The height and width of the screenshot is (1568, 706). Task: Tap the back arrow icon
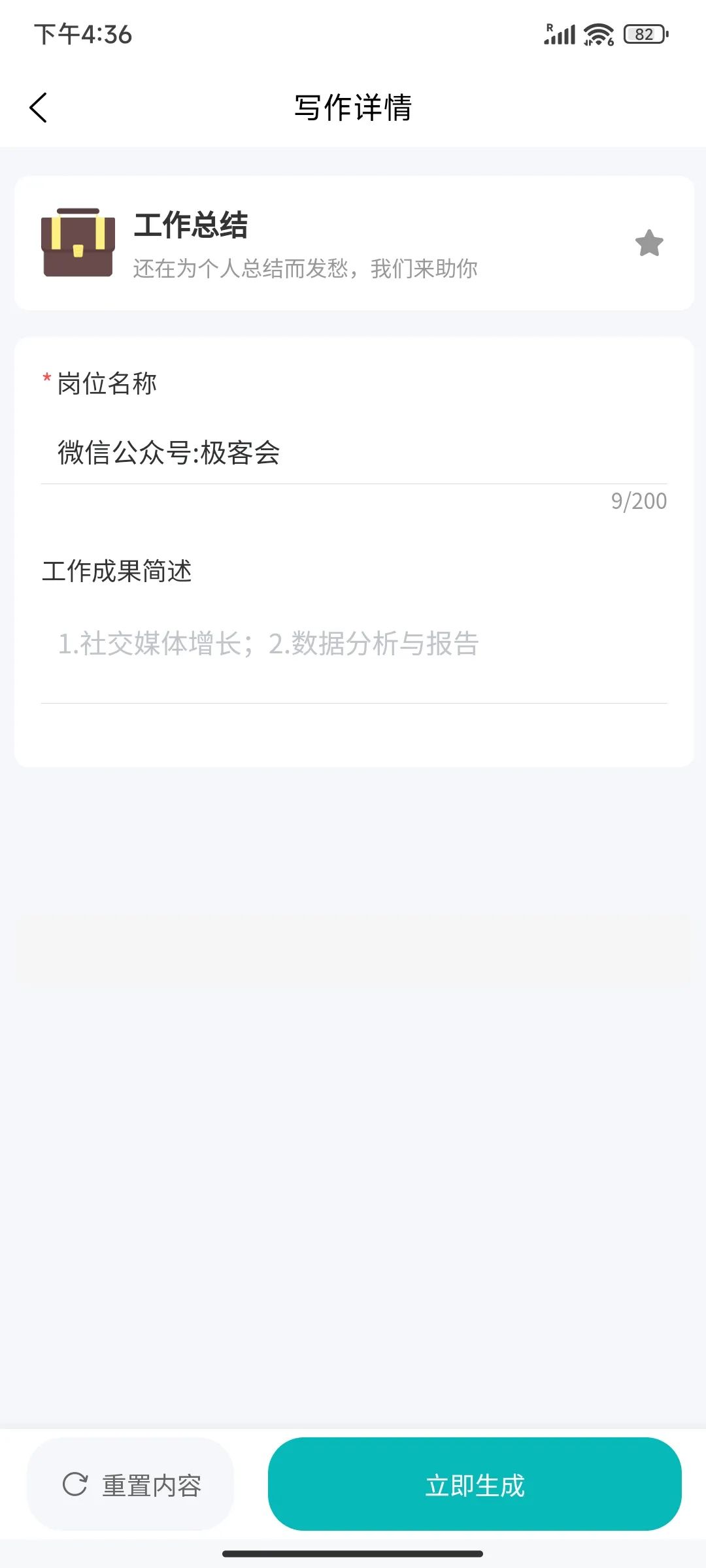click(x=39, y=108)
